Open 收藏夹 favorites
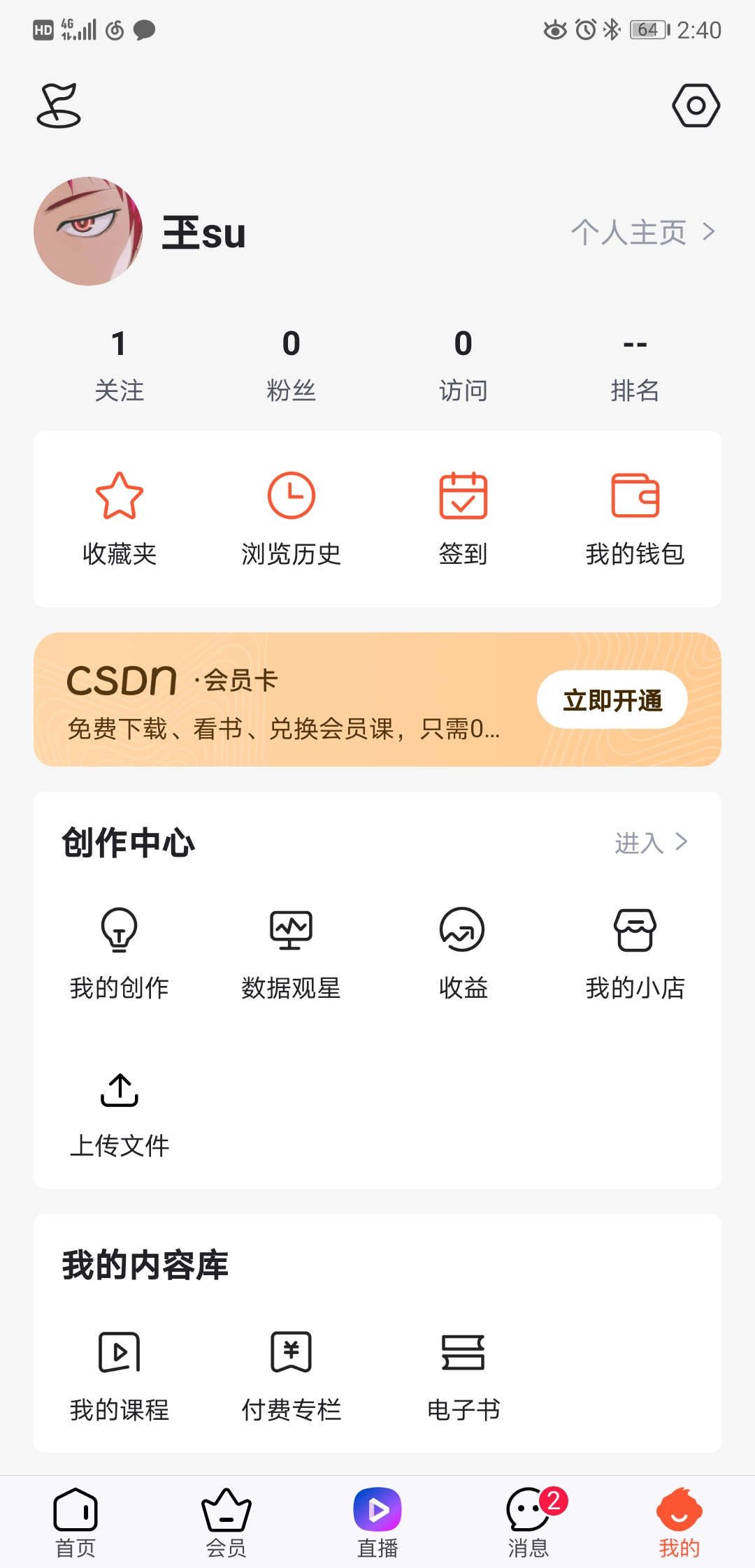755x1568 pixels. 120,517
